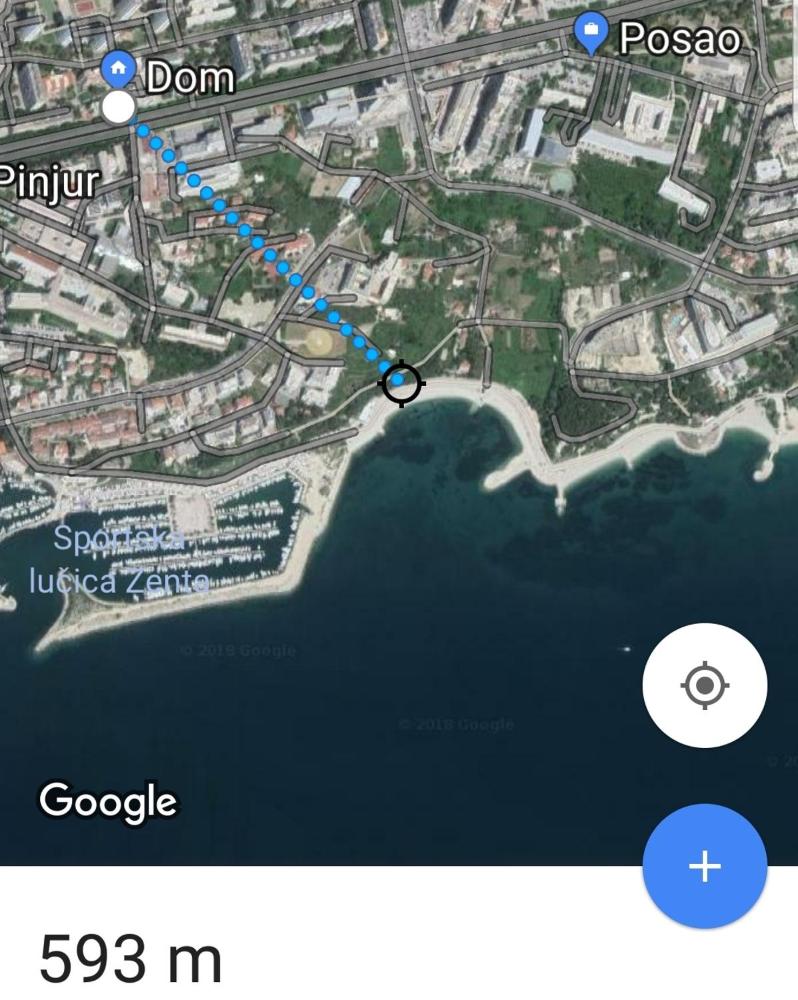Open the Sportska lučica Zenta place label
798x1000 pixels.
click(118, 559)
